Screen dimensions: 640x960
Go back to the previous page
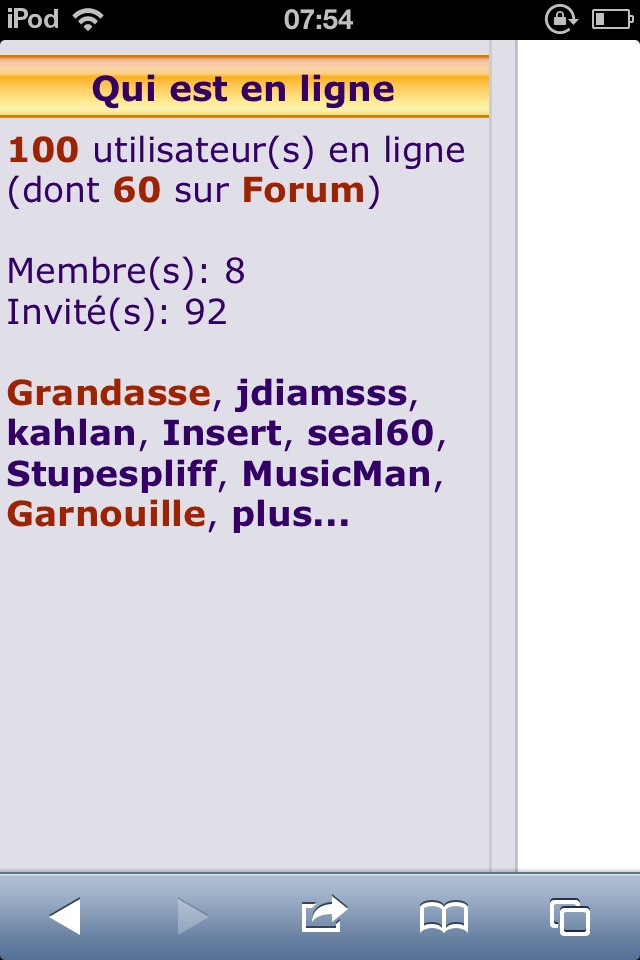pyautogui.click(x=65, y=916)
